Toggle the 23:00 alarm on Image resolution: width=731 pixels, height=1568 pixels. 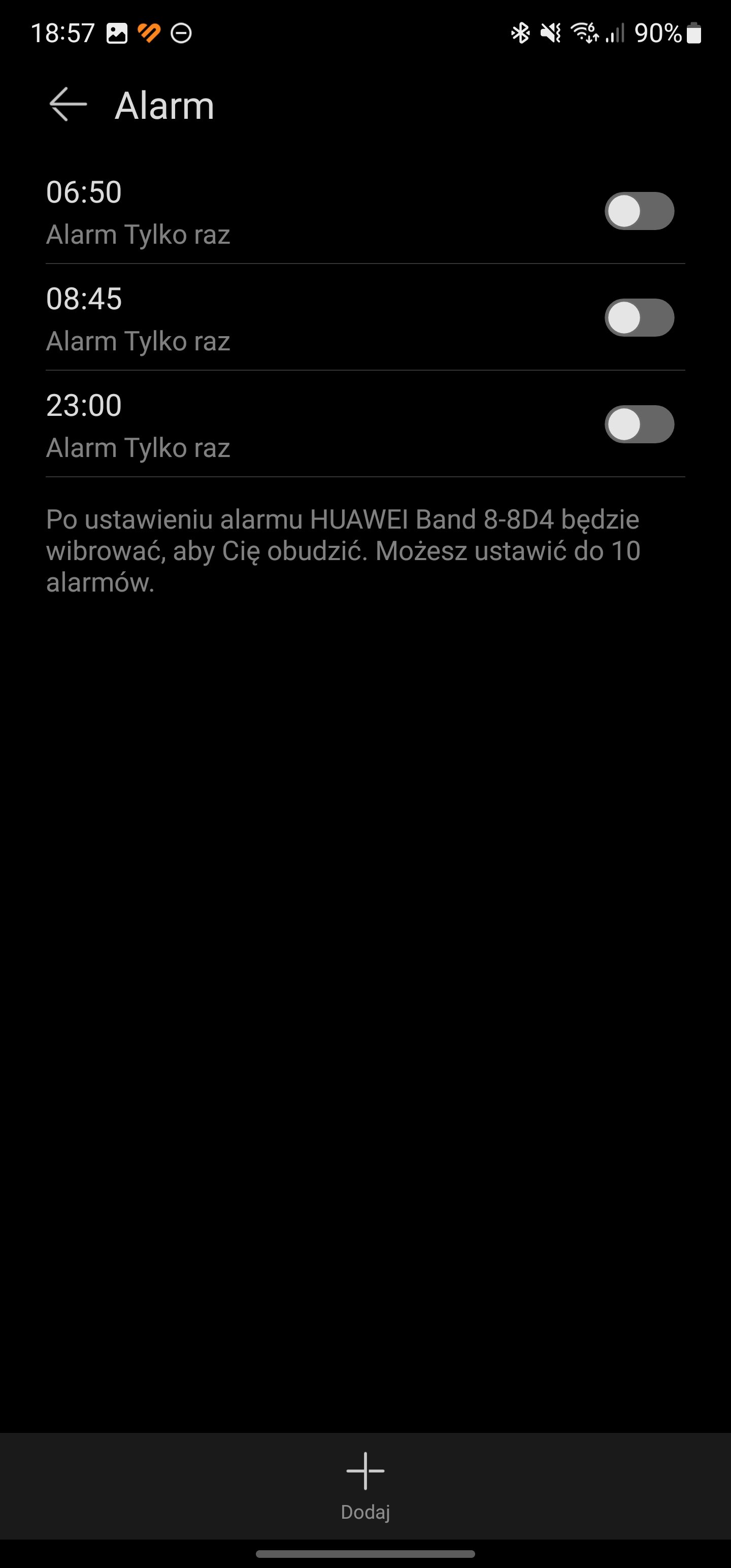(x=639, y=424)
